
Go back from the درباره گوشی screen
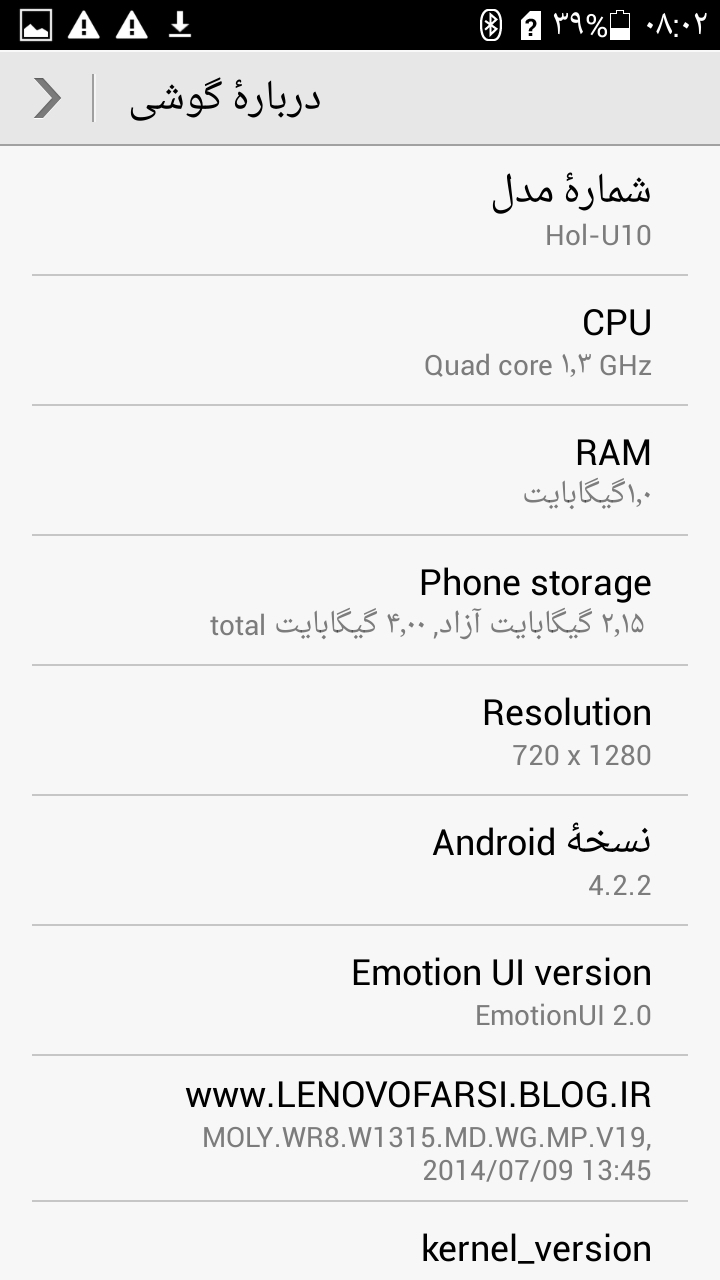pos(47,98)
